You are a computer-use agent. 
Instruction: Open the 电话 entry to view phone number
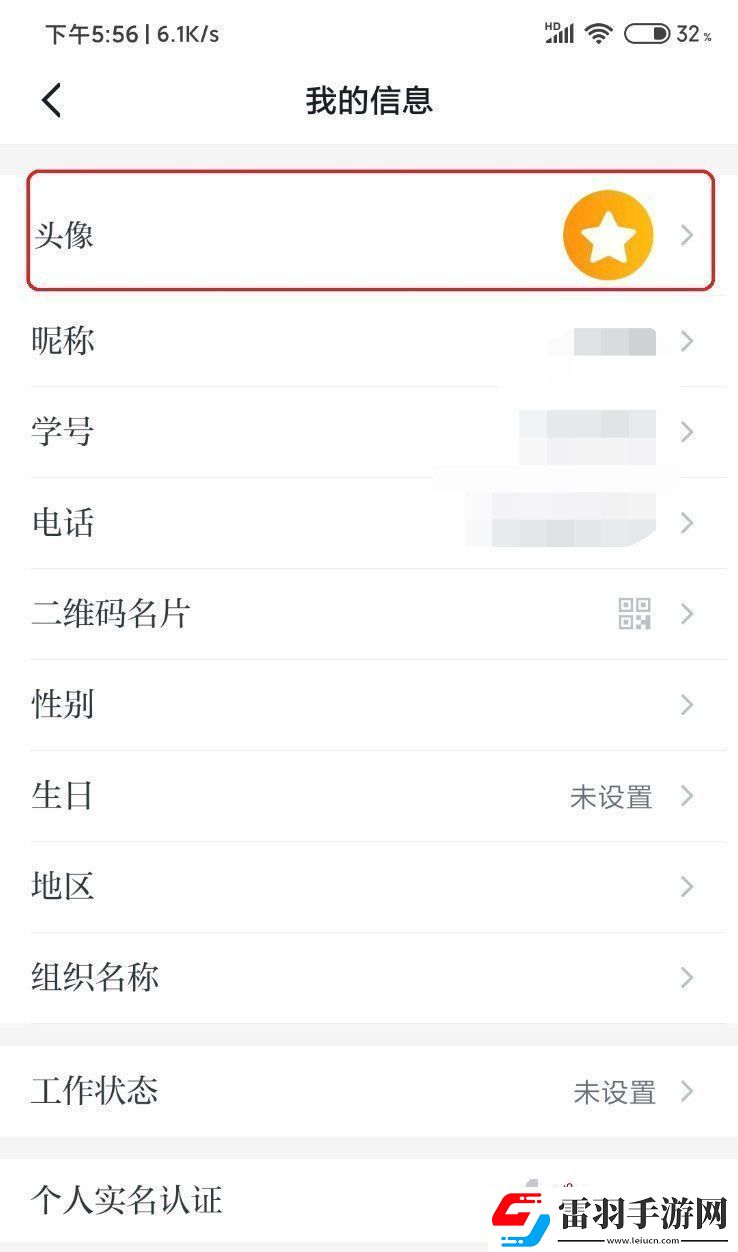click(369, 522)
